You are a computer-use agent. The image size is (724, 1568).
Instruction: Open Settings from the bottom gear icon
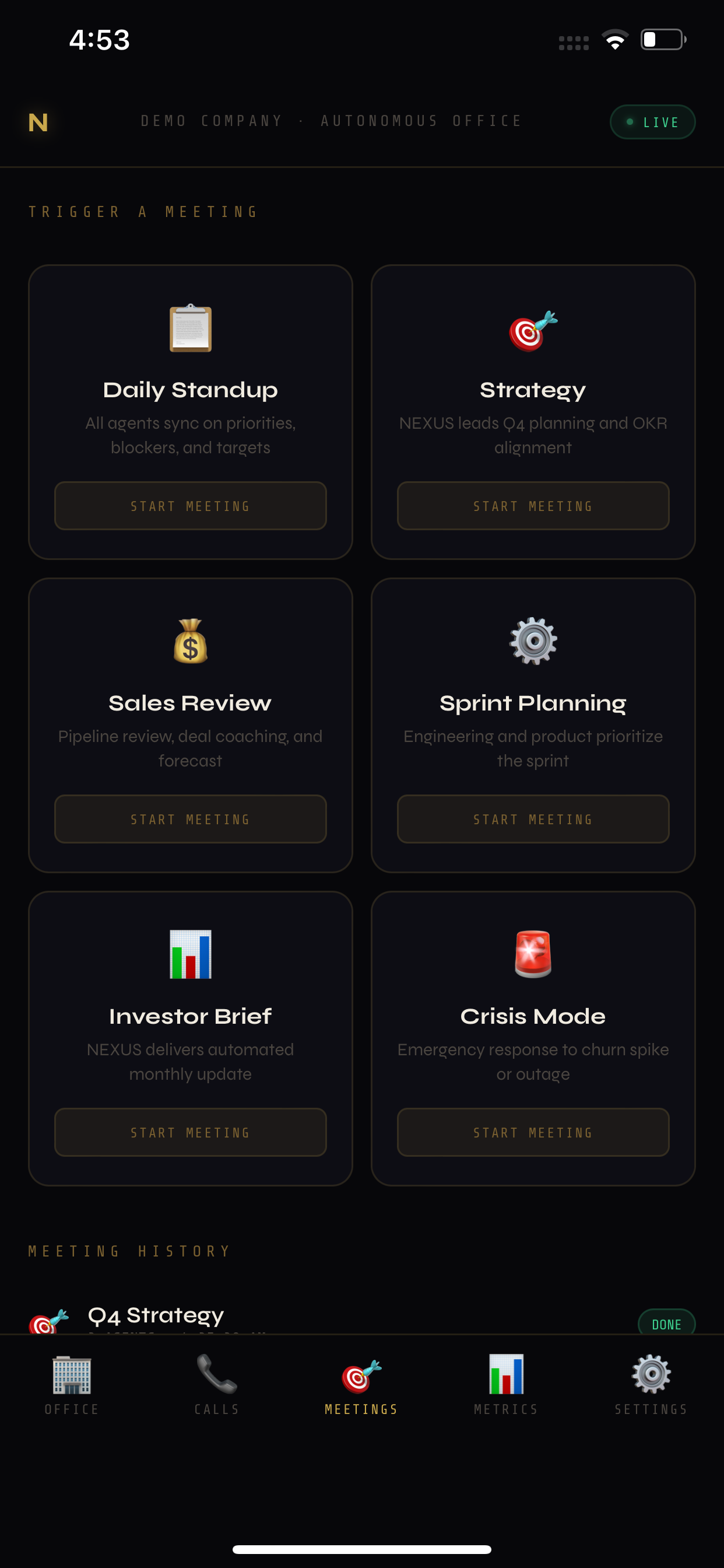click(651, 1383)
